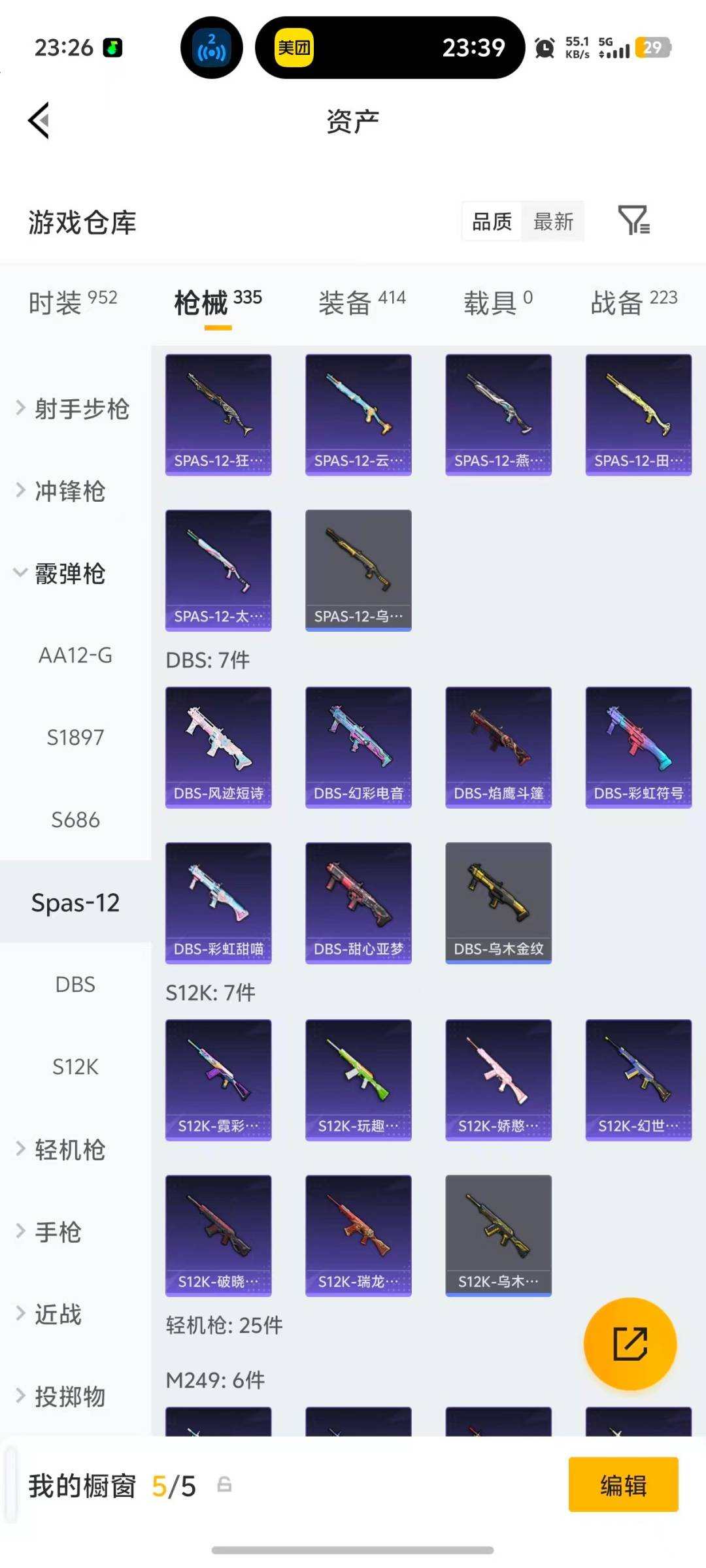Sort items by 最新
The width and height of the screenshot is (706, 1568).
pos(553,221)
